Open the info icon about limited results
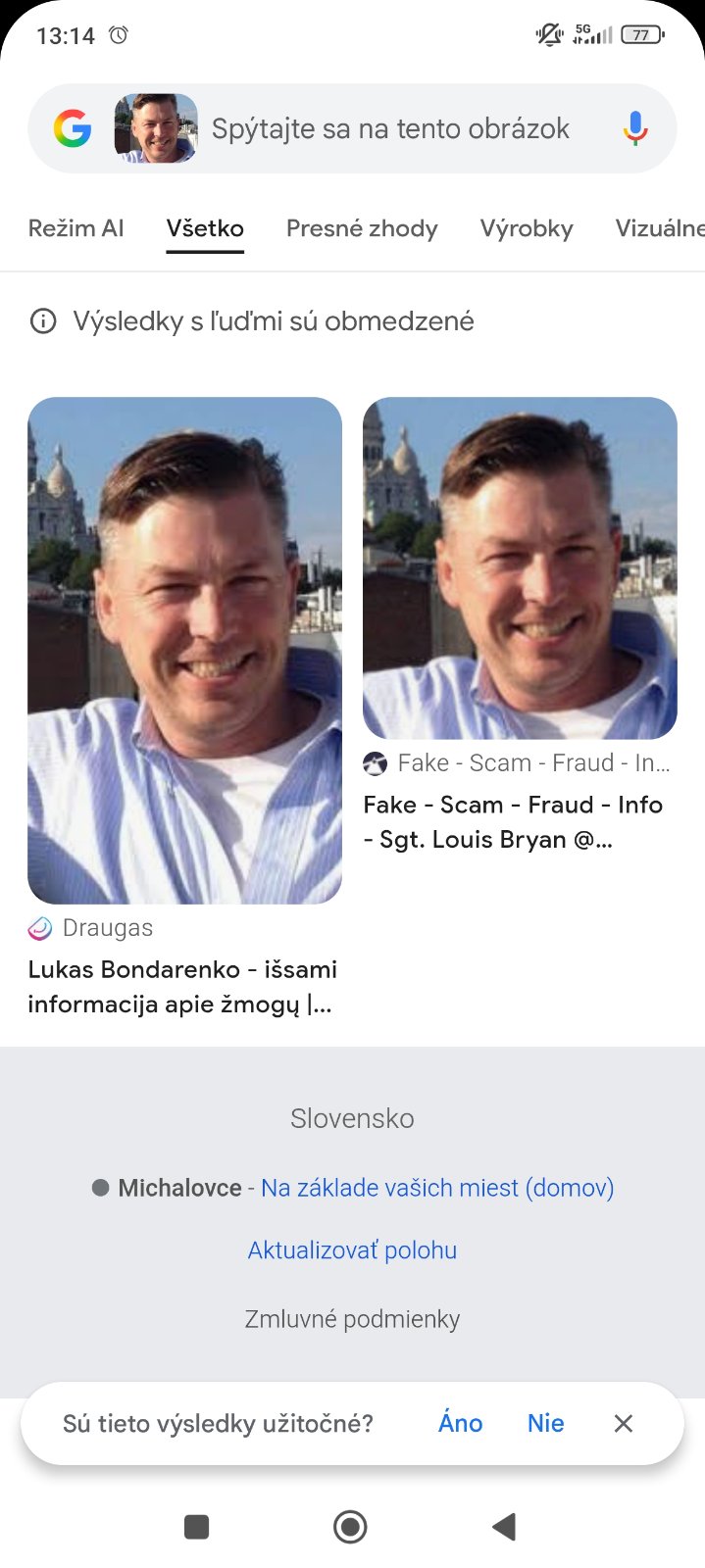Screen dimensions: 705x1568 pos(43,321)
